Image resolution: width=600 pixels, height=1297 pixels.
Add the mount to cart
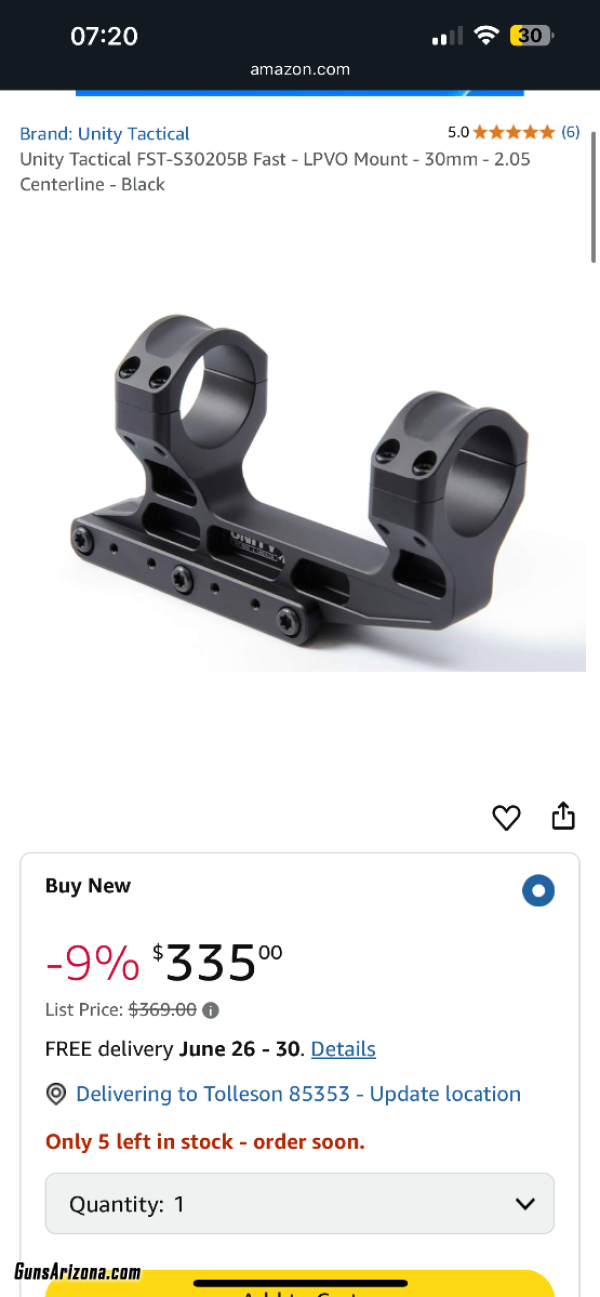pyautogui.click(x=300, y=1284)
